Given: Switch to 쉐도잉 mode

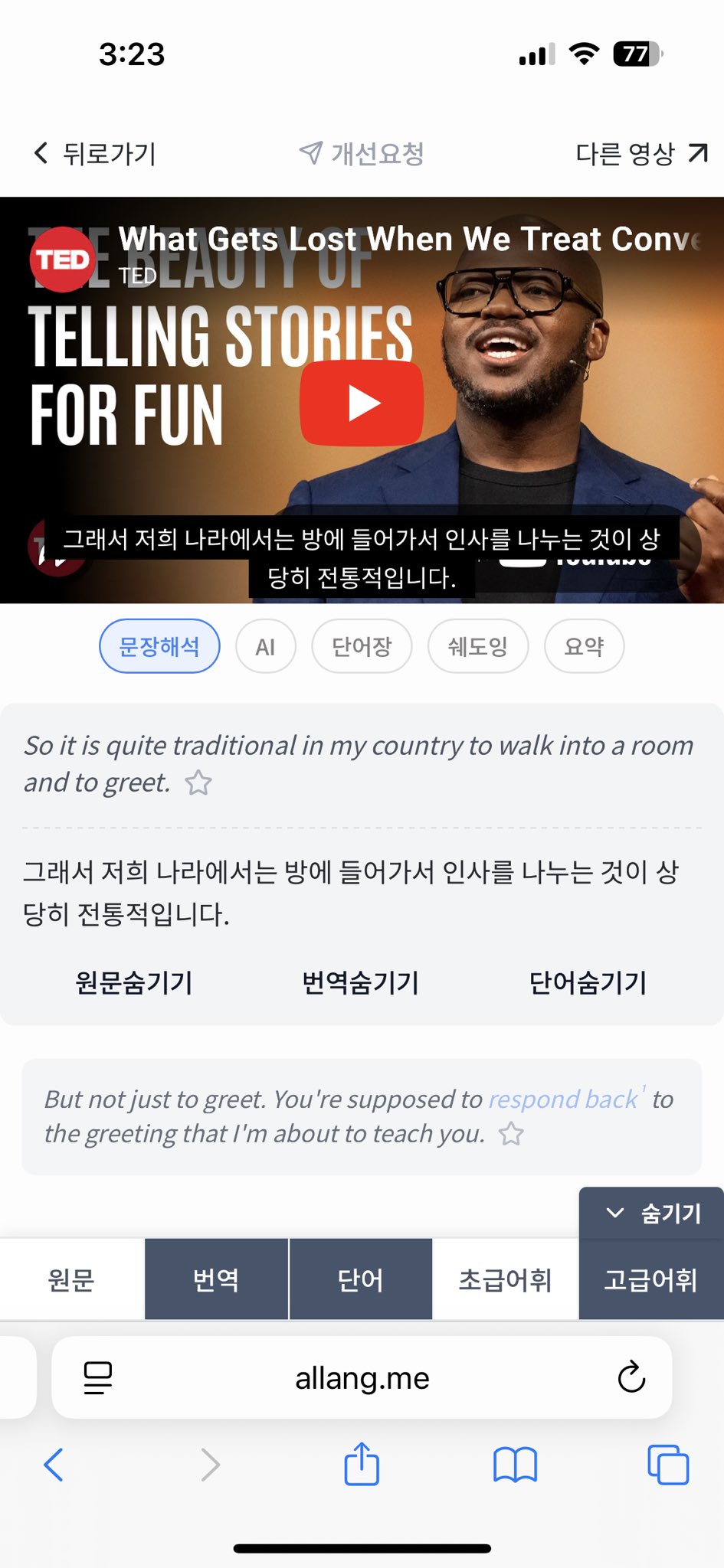Looking at the screenshot, I should pos(478,646).
